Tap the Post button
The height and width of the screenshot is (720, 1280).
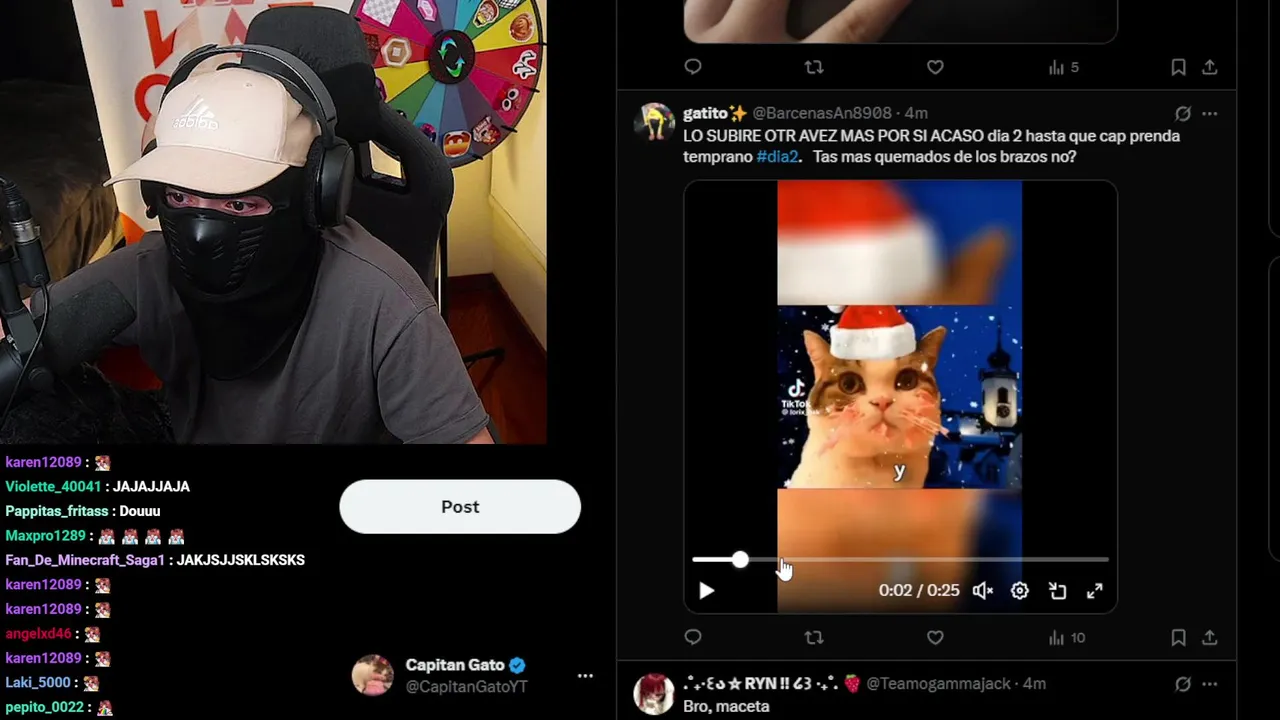pos(460,507)
